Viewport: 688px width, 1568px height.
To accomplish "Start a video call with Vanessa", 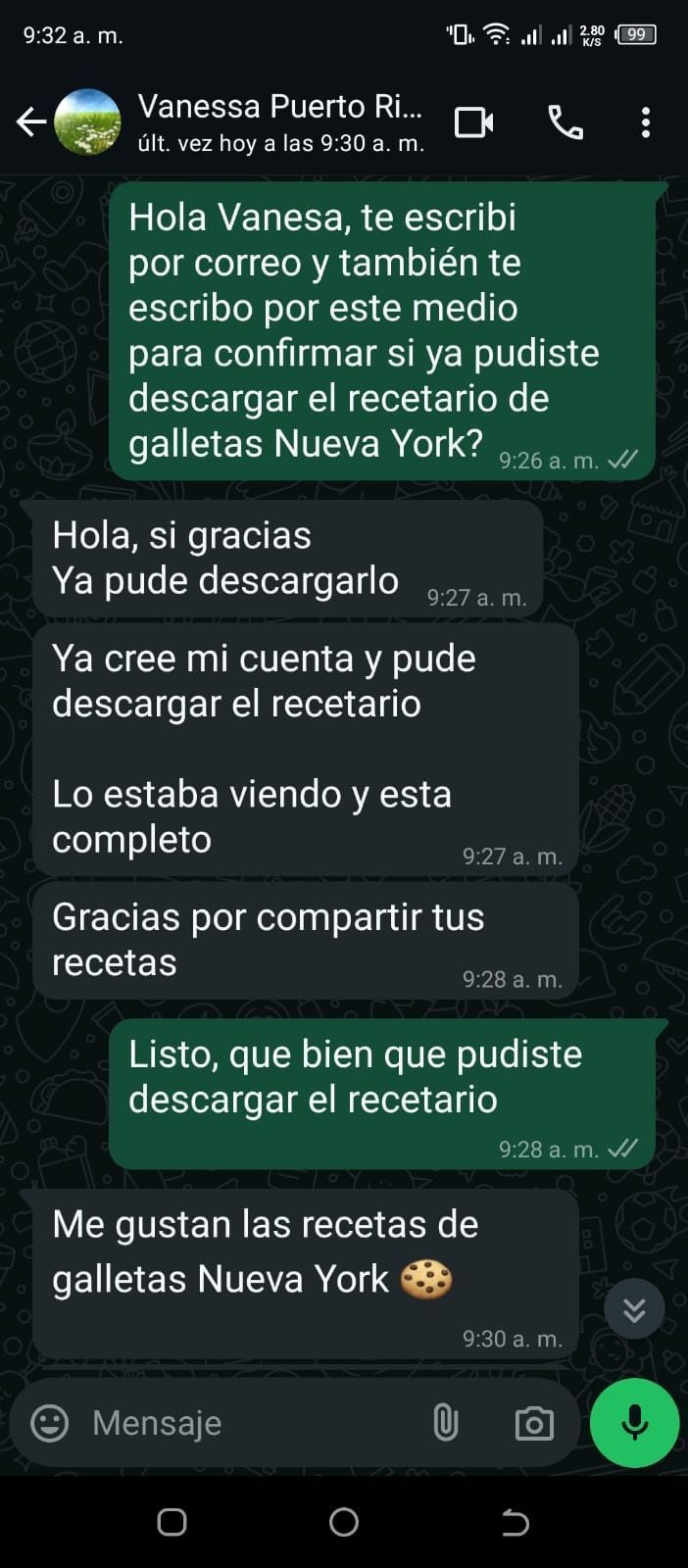I will (x=473, y=122).
